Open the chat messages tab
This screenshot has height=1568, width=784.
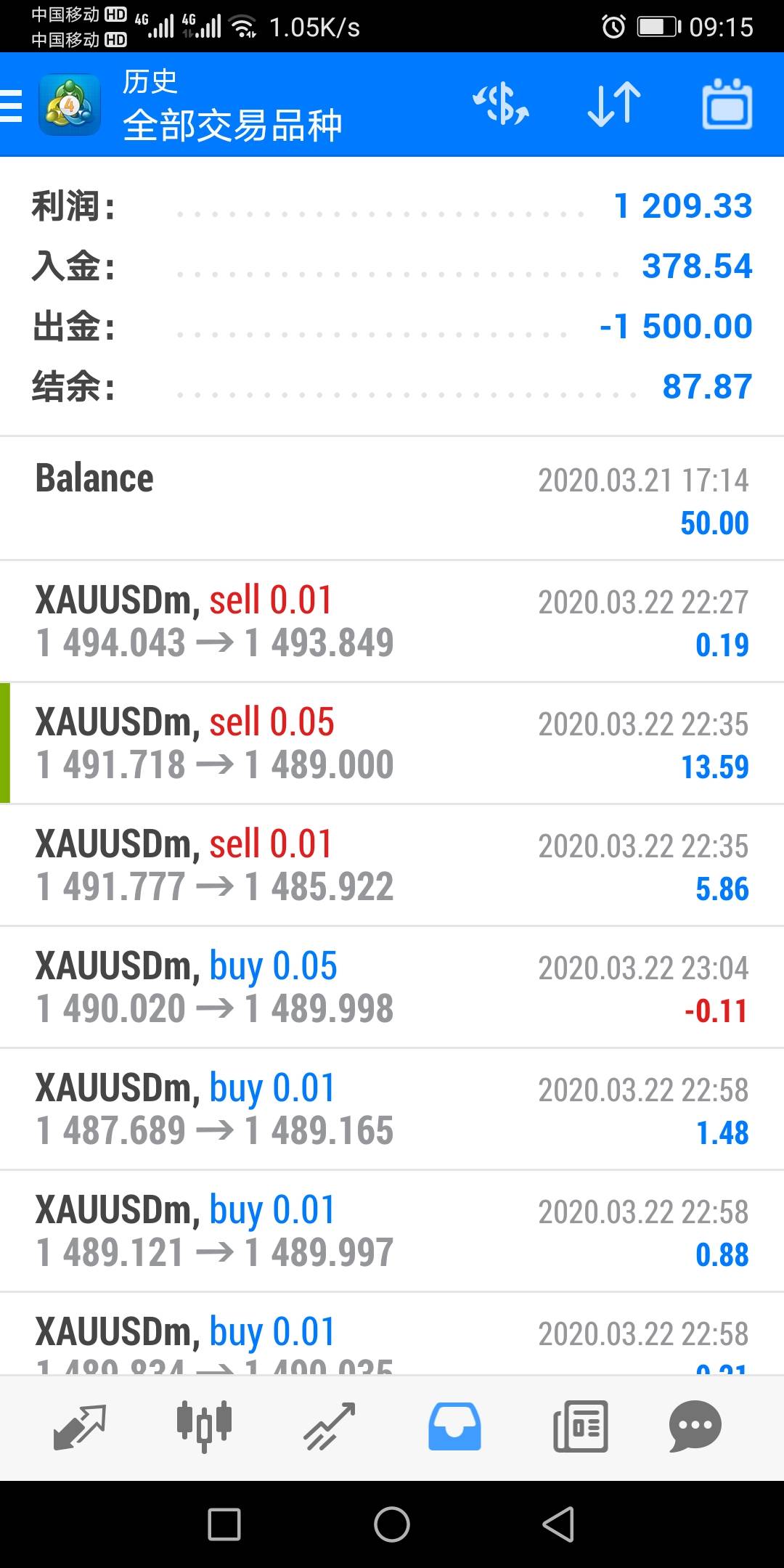click(x=695, y=1427)
